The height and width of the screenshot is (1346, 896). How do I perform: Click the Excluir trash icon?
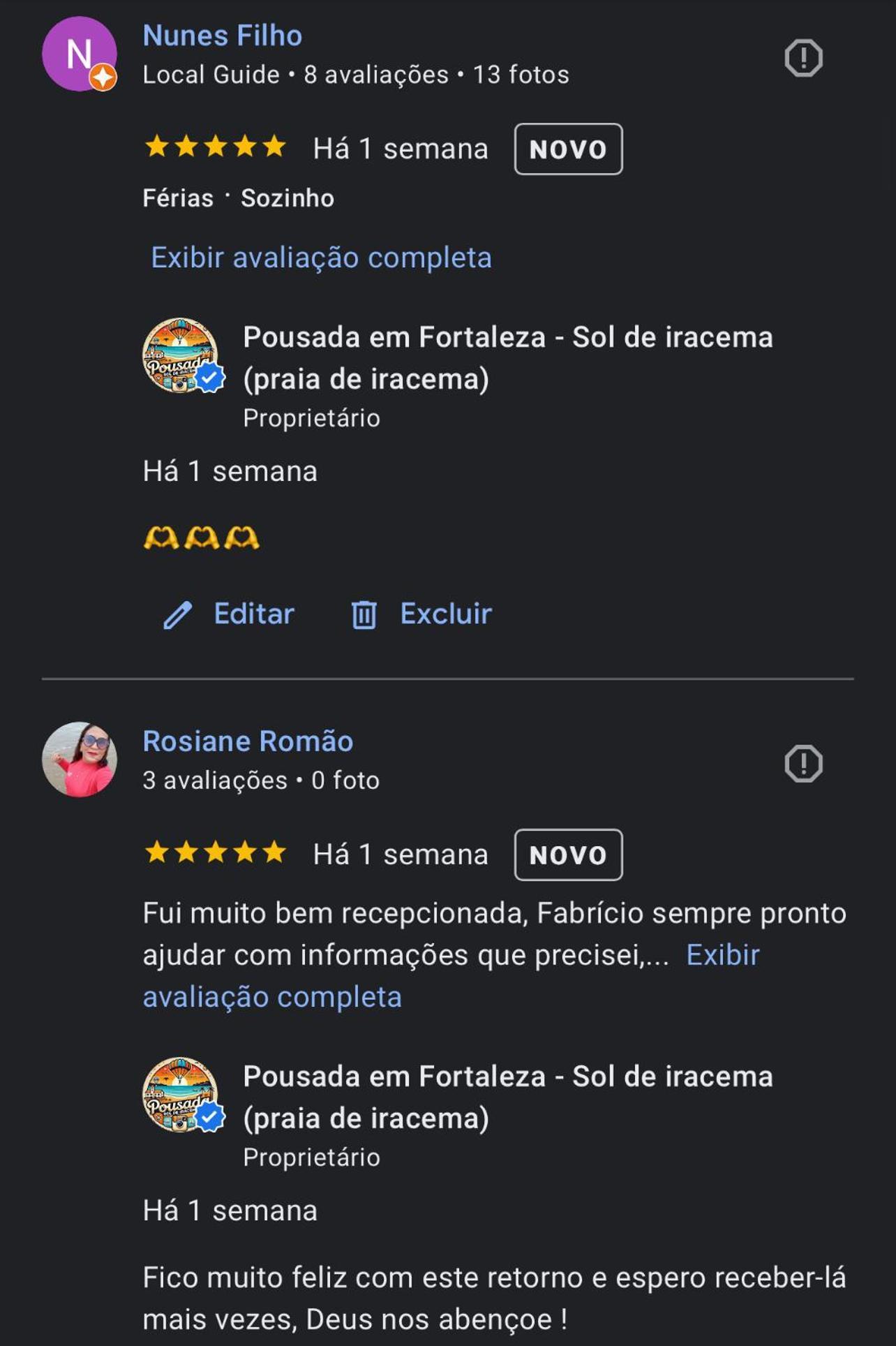(x=364, y=614)
